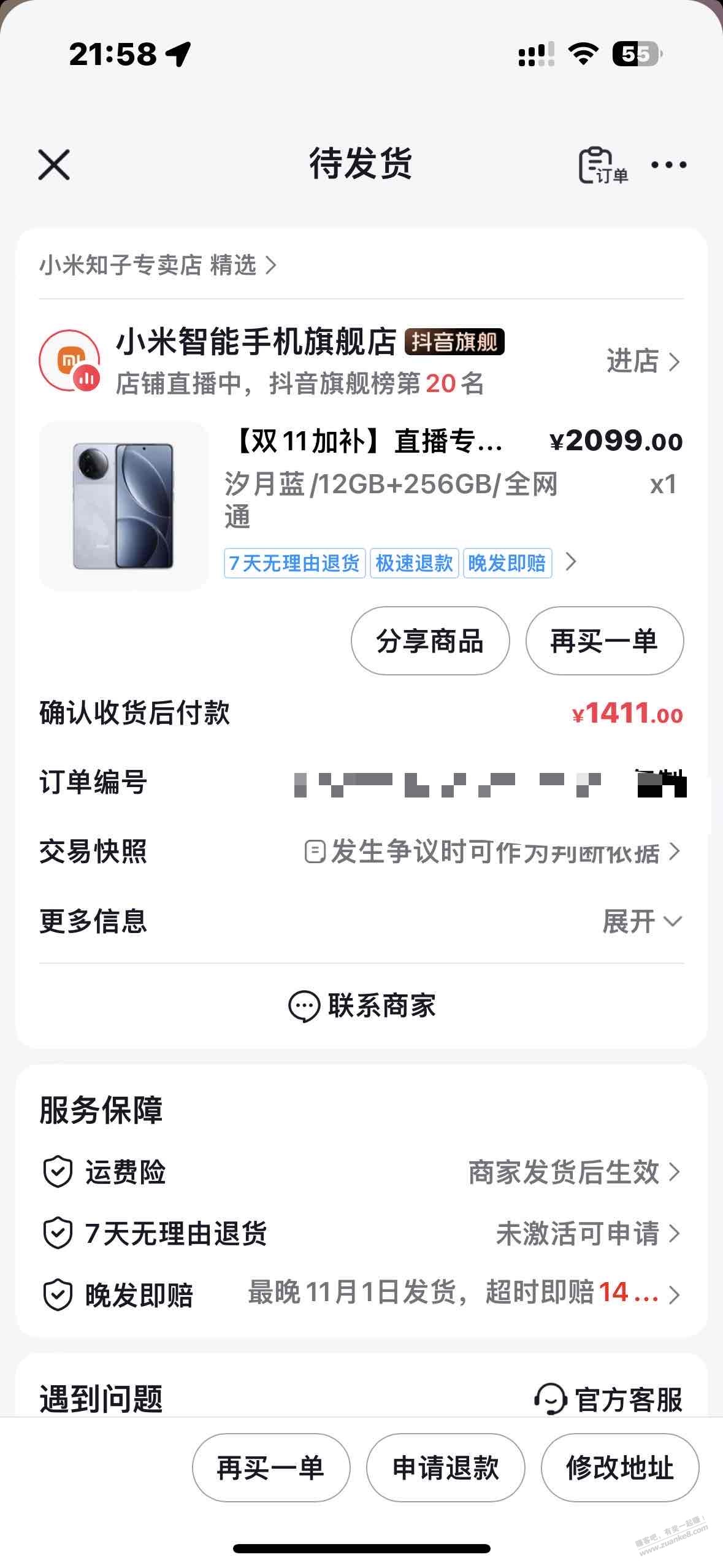Expand 更多信息 with 展开
The image size is (723, 1568).
click(641, 921)
